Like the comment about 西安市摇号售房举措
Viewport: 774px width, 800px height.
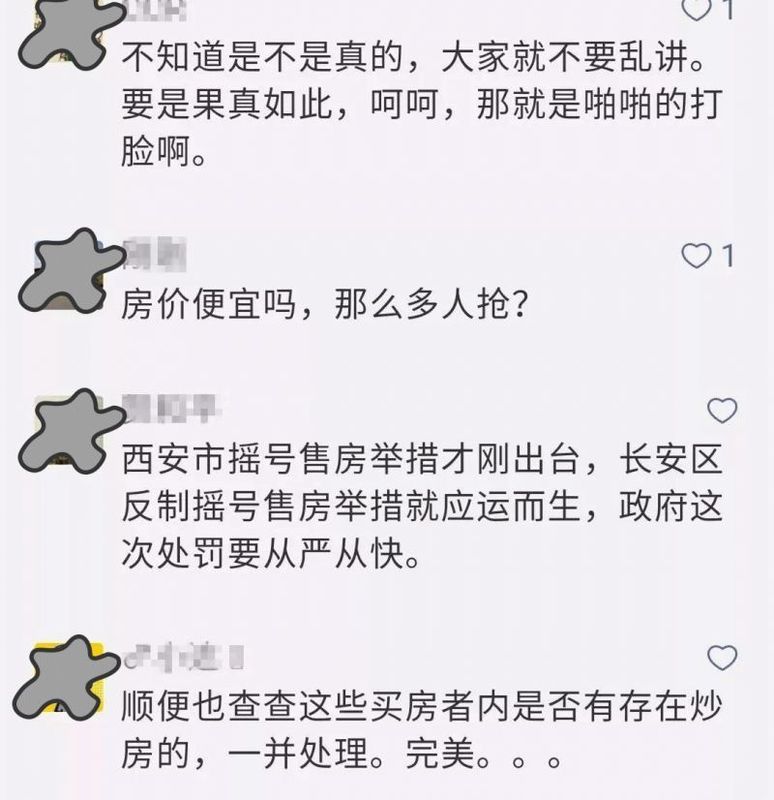[722, 410]
